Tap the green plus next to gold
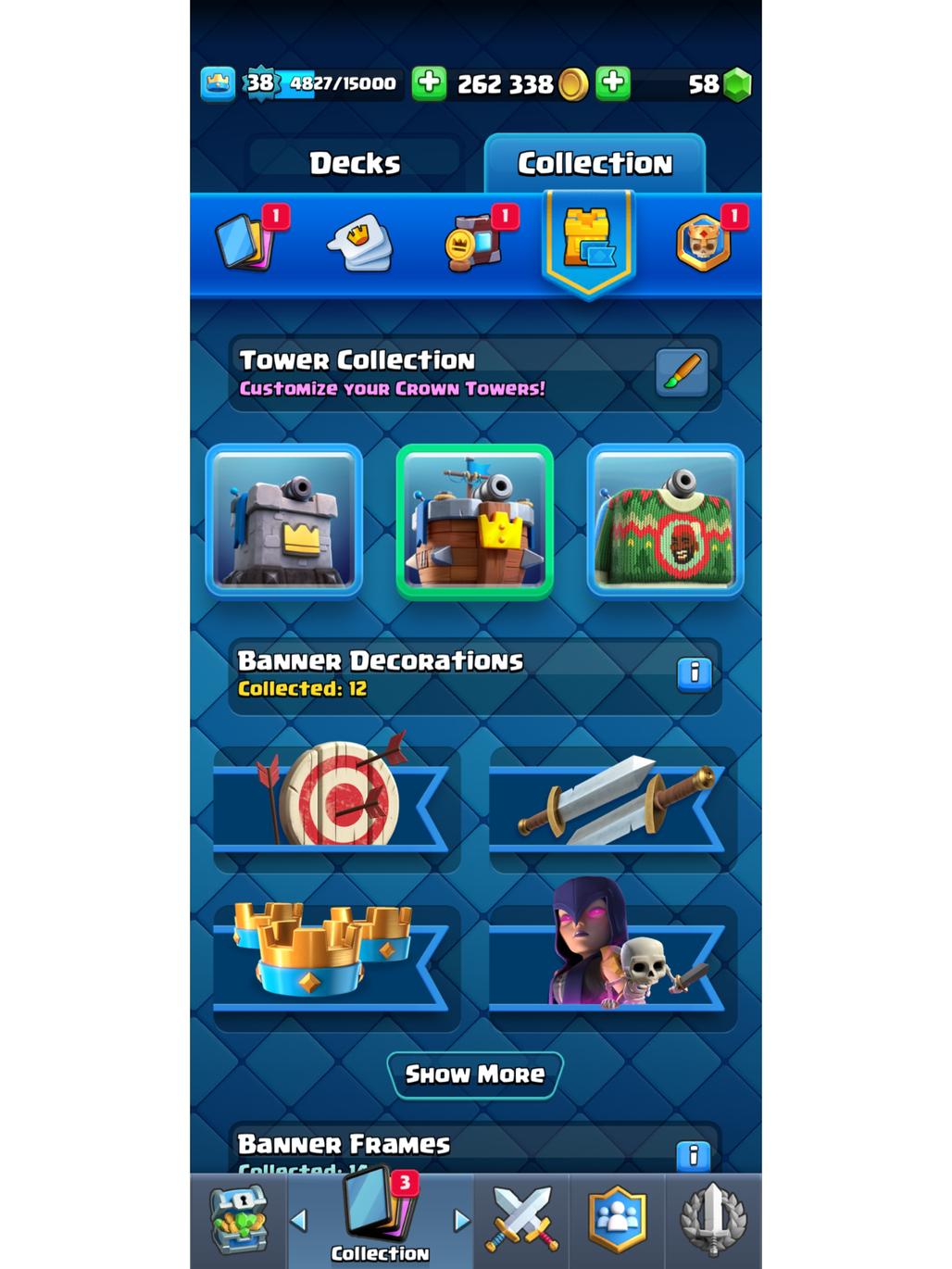 click(x=429, y=83)
